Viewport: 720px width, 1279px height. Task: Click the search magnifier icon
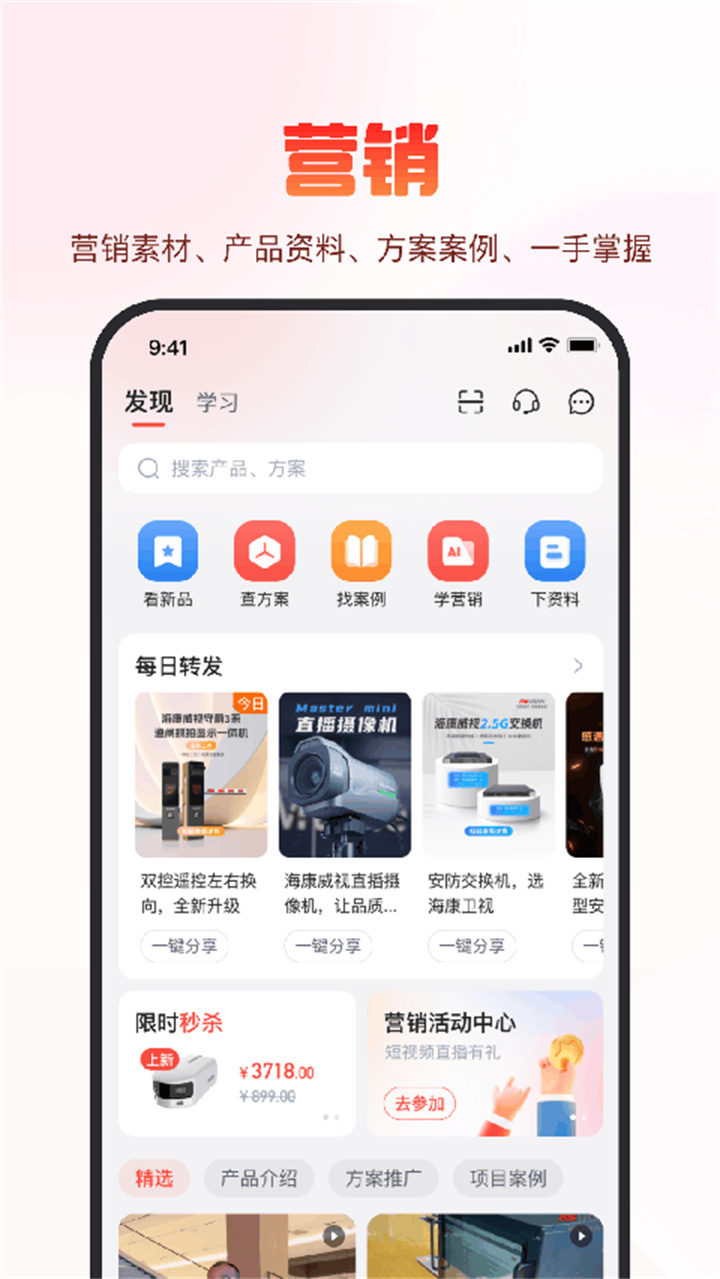148,468
